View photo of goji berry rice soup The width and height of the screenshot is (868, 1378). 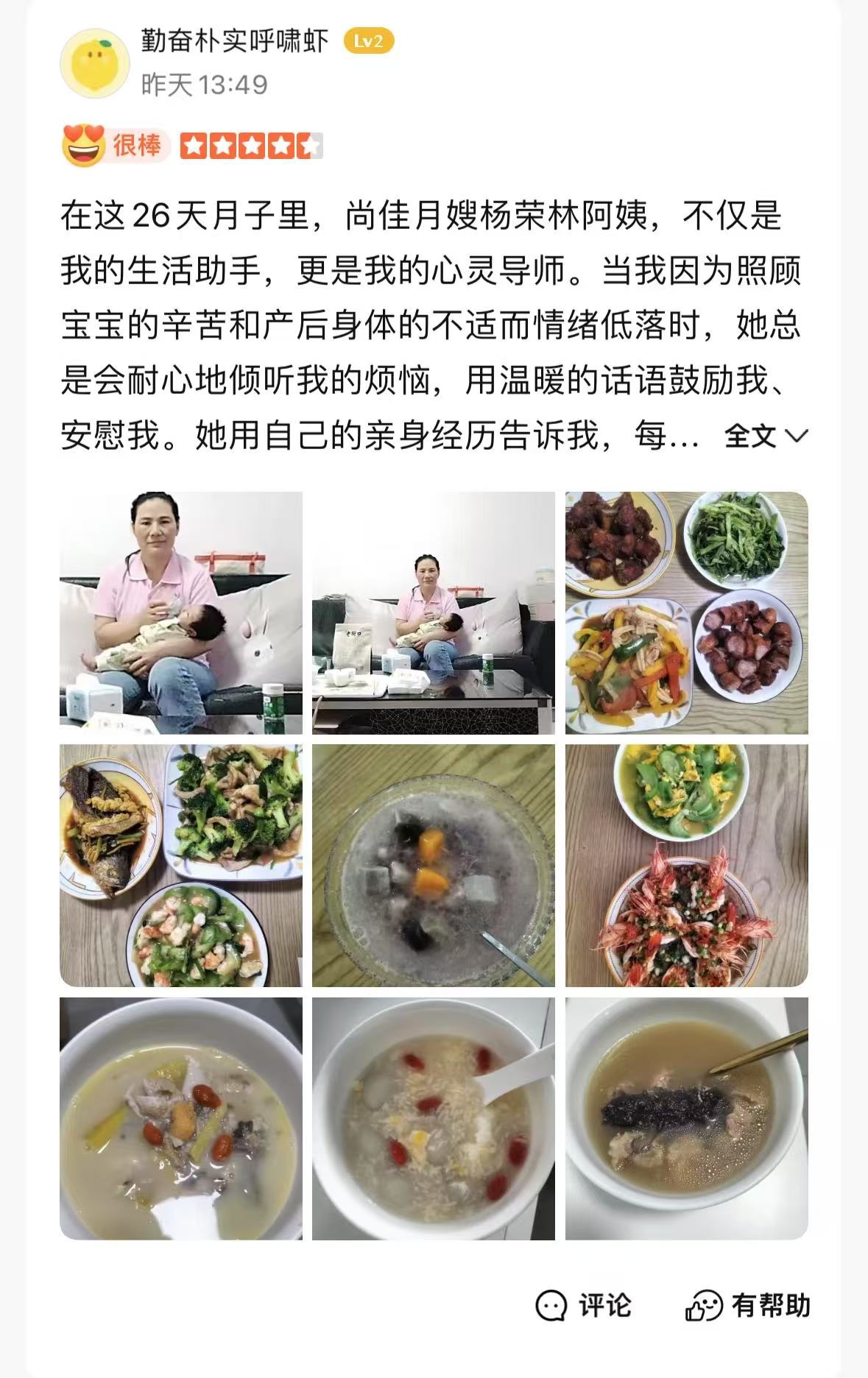(x=434, y=1118)
